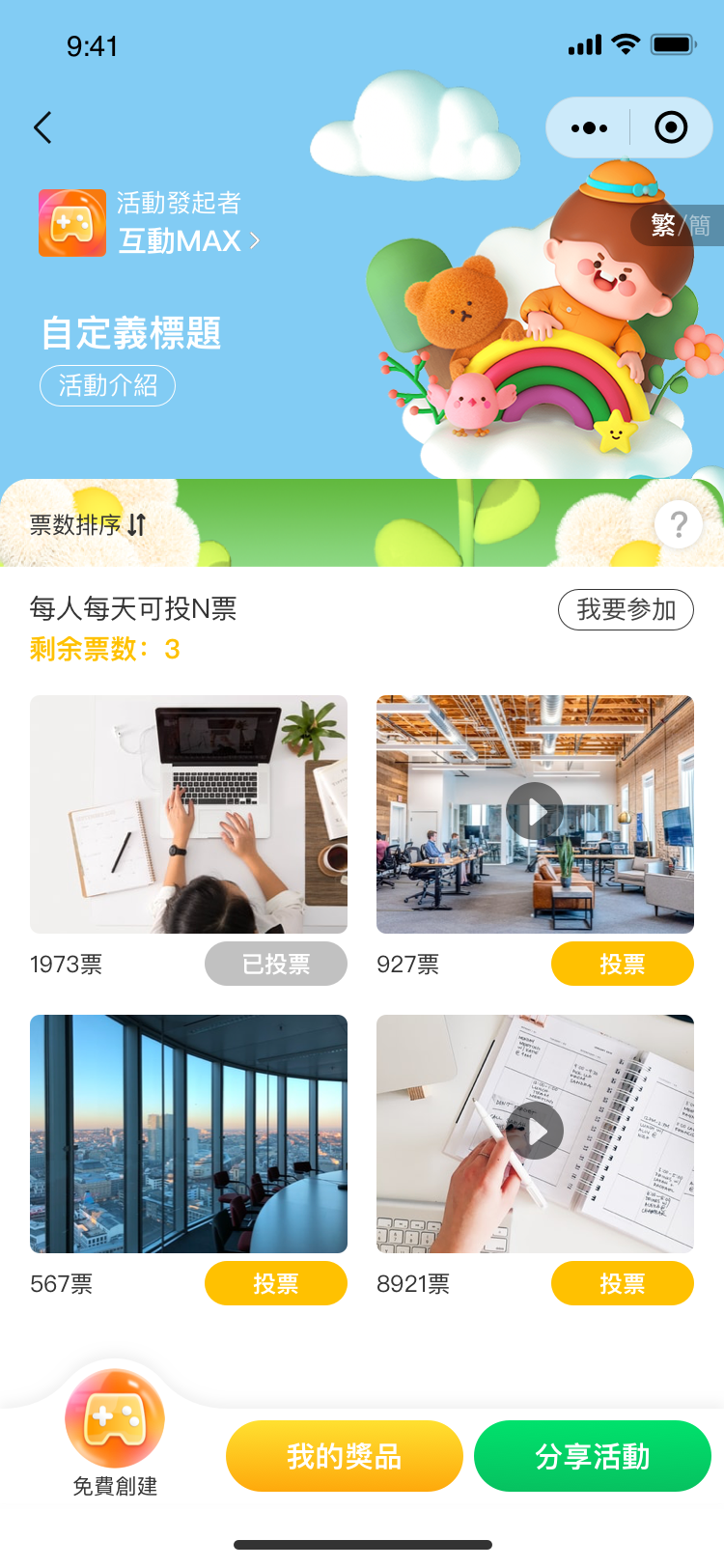Switch language with the 繁/簡 toggle
Viewport: 724px width, 1568px height.
[x=680, y=225]
